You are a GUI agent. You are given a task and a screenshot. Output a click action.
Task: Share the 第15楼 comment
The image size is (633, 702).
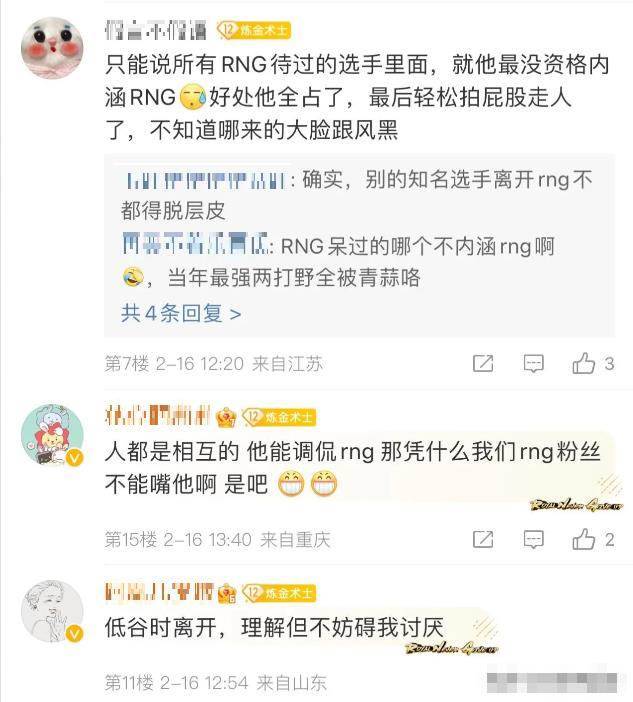point(483,540)
